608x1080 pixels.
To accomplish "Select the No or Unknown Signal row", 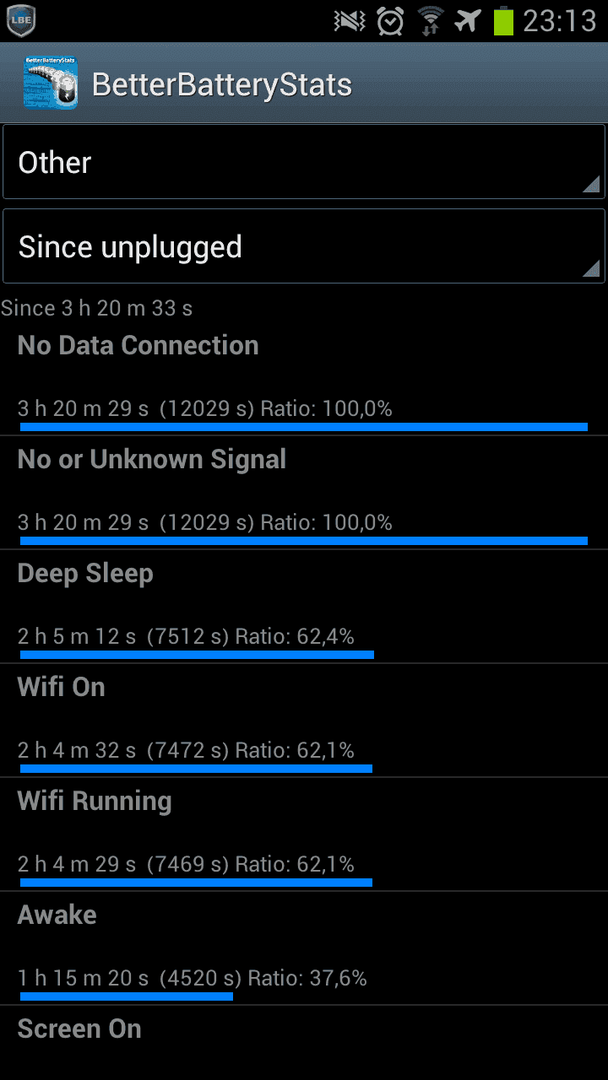I will pos(304,492).
